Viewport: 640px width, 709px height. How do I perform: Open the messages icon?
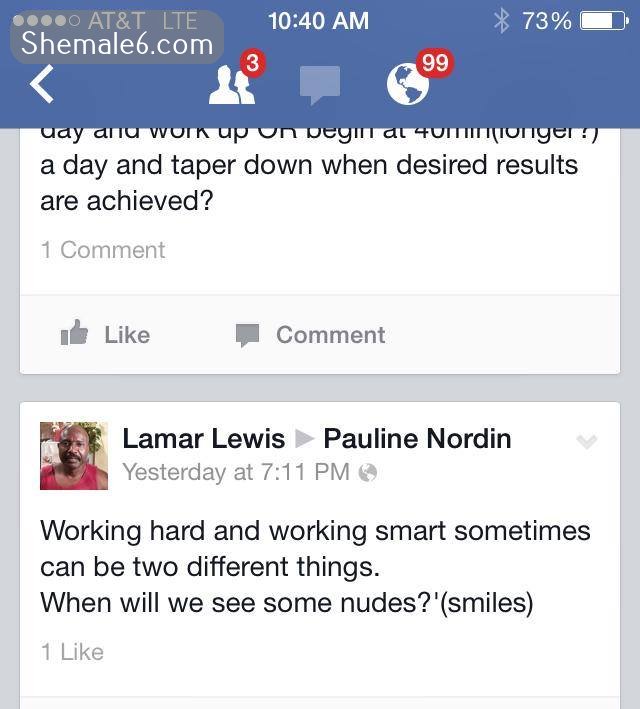coord(320,87)
